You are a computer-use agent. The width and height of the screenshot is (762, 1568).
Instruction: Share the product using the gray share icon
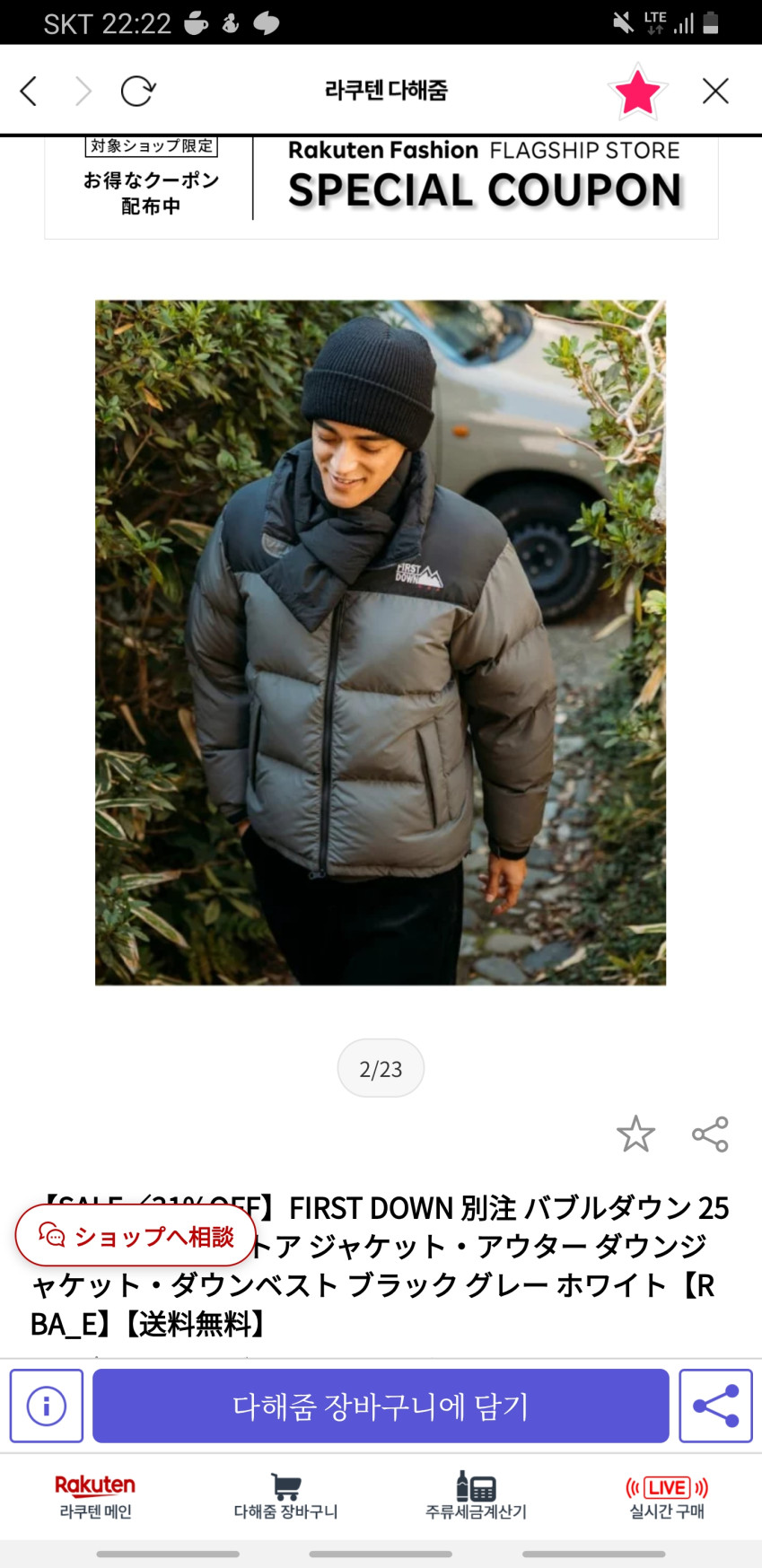(x=710, y=1134)
